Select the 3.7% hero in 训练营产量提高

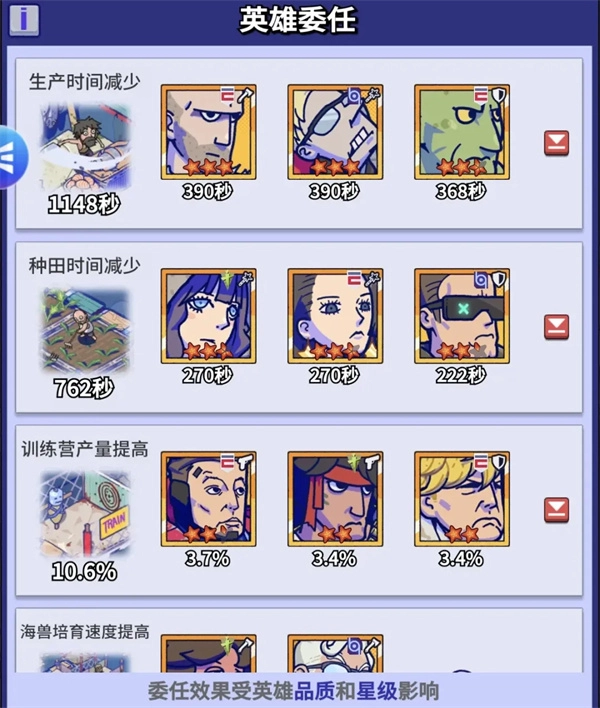pos(209,498)
